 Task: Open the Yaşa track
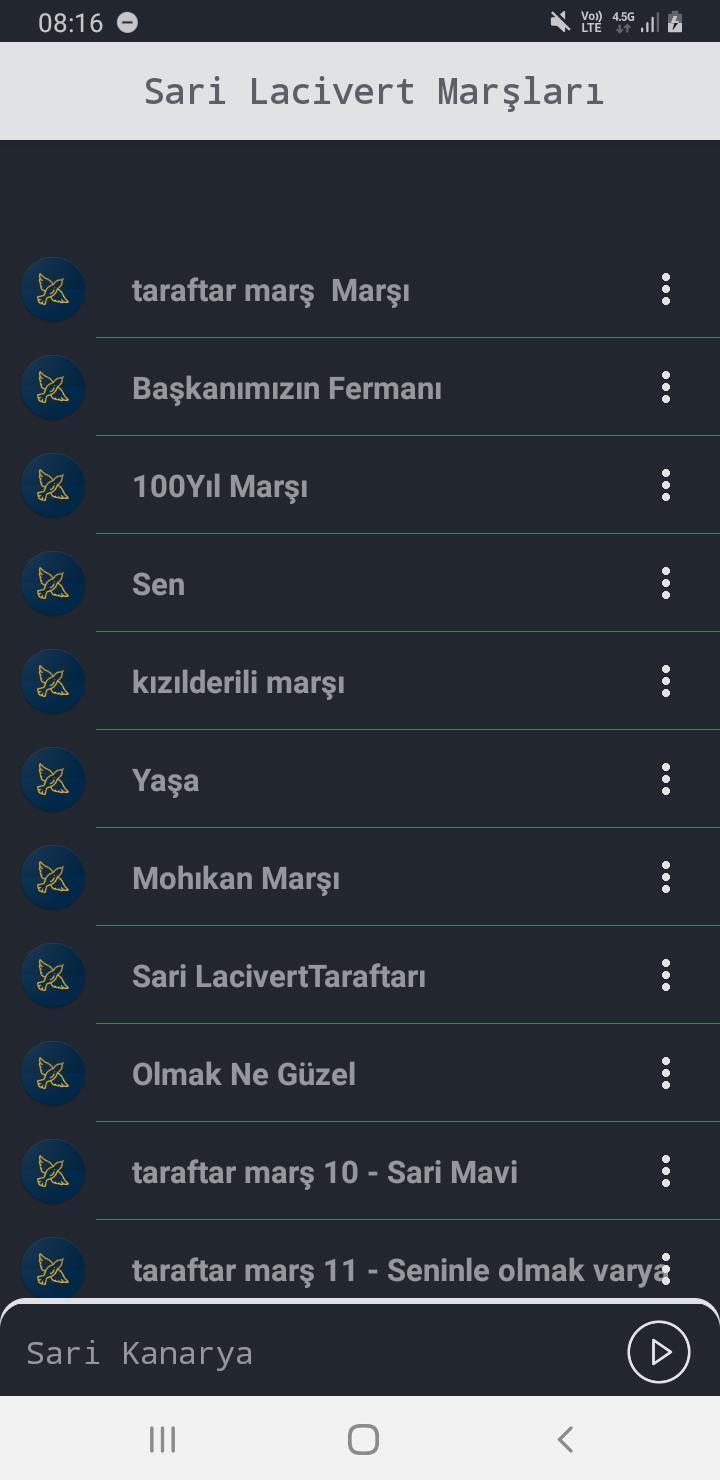tap(166, 781)
